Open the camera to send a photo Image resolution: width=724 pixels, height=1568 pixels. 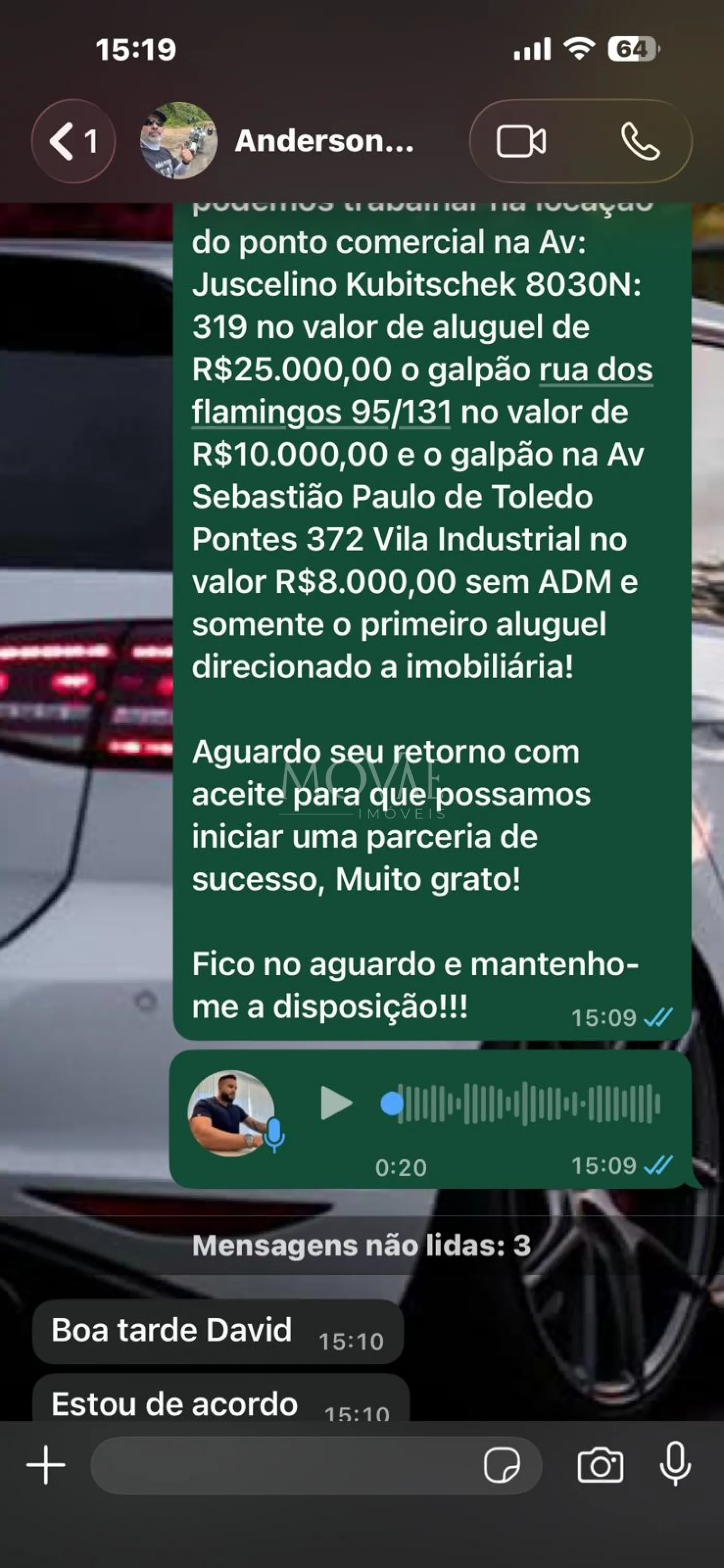click(x=600, y=1465)
